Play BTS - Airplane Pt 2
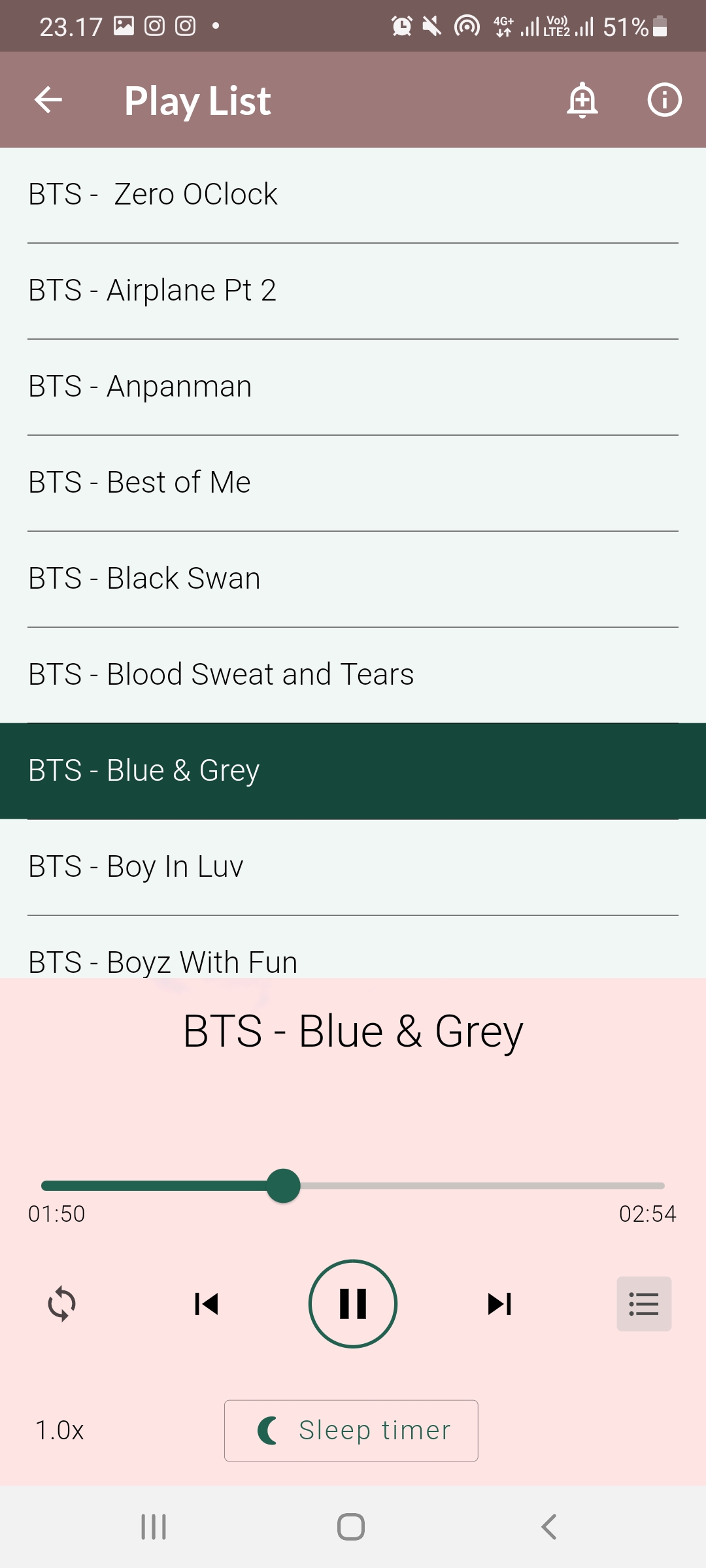Viewport: 706px width, 1568px height. [353, 291]
